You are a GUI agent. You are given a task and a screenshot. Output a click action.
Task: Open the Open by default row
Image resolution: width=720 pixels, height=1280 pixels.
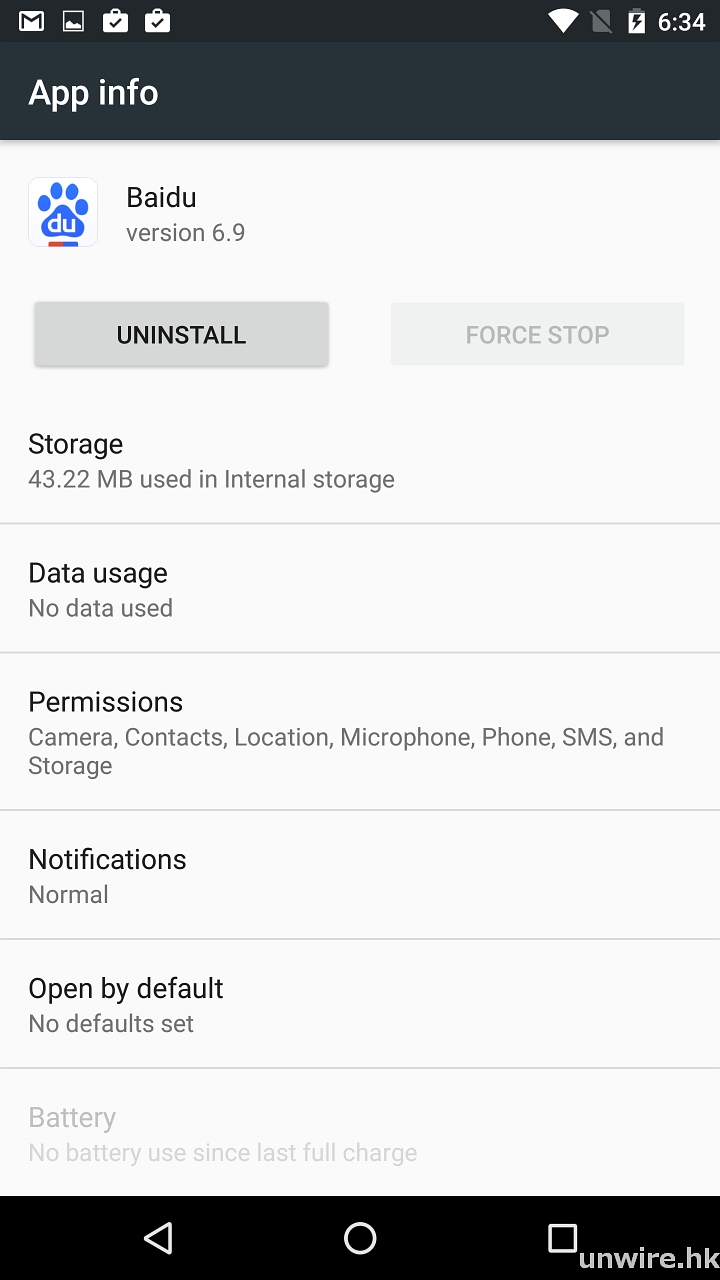(x=360, y=1005)
